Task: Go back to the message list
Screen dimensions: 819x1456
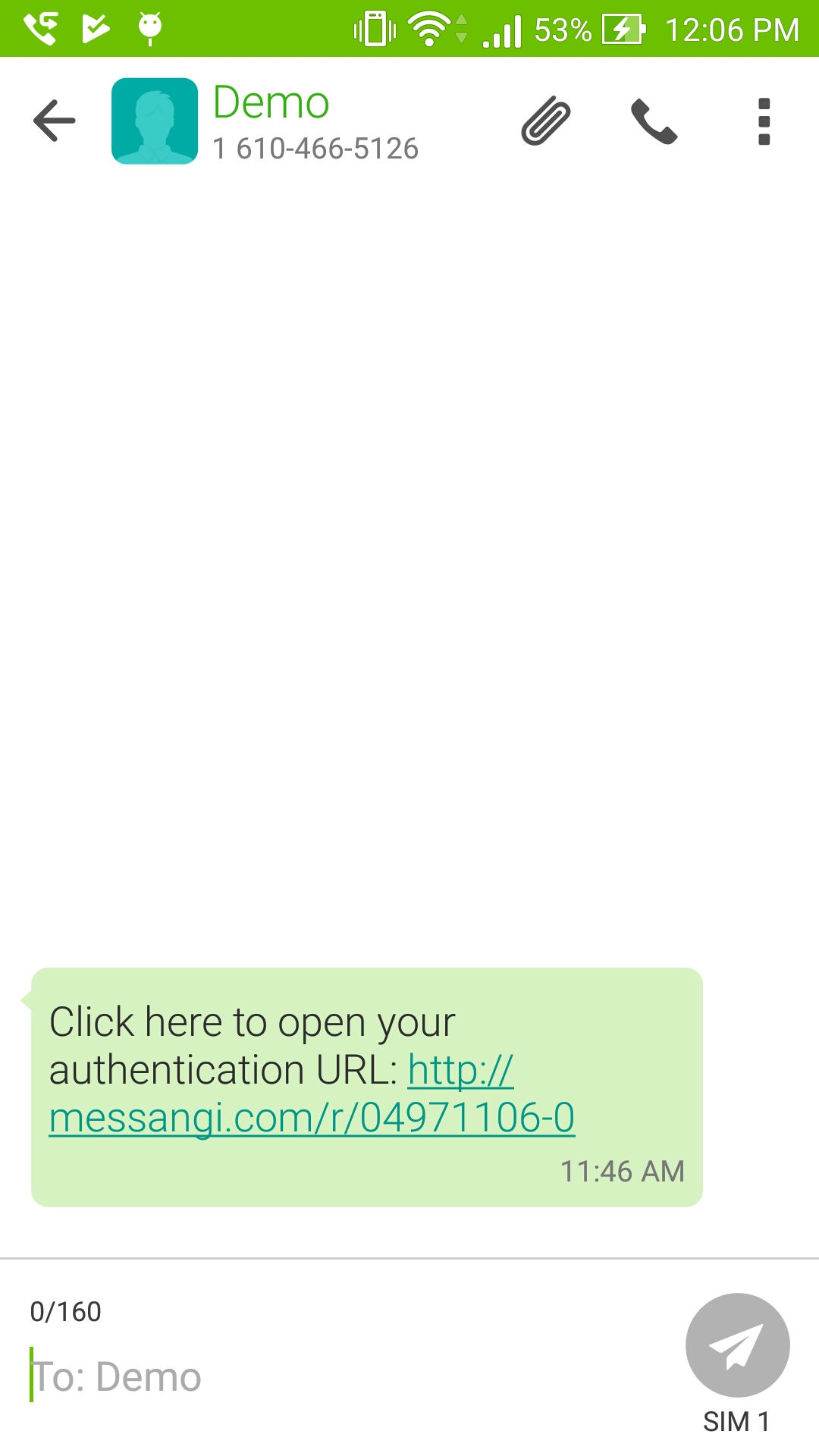Action: [x=55, y=121]
